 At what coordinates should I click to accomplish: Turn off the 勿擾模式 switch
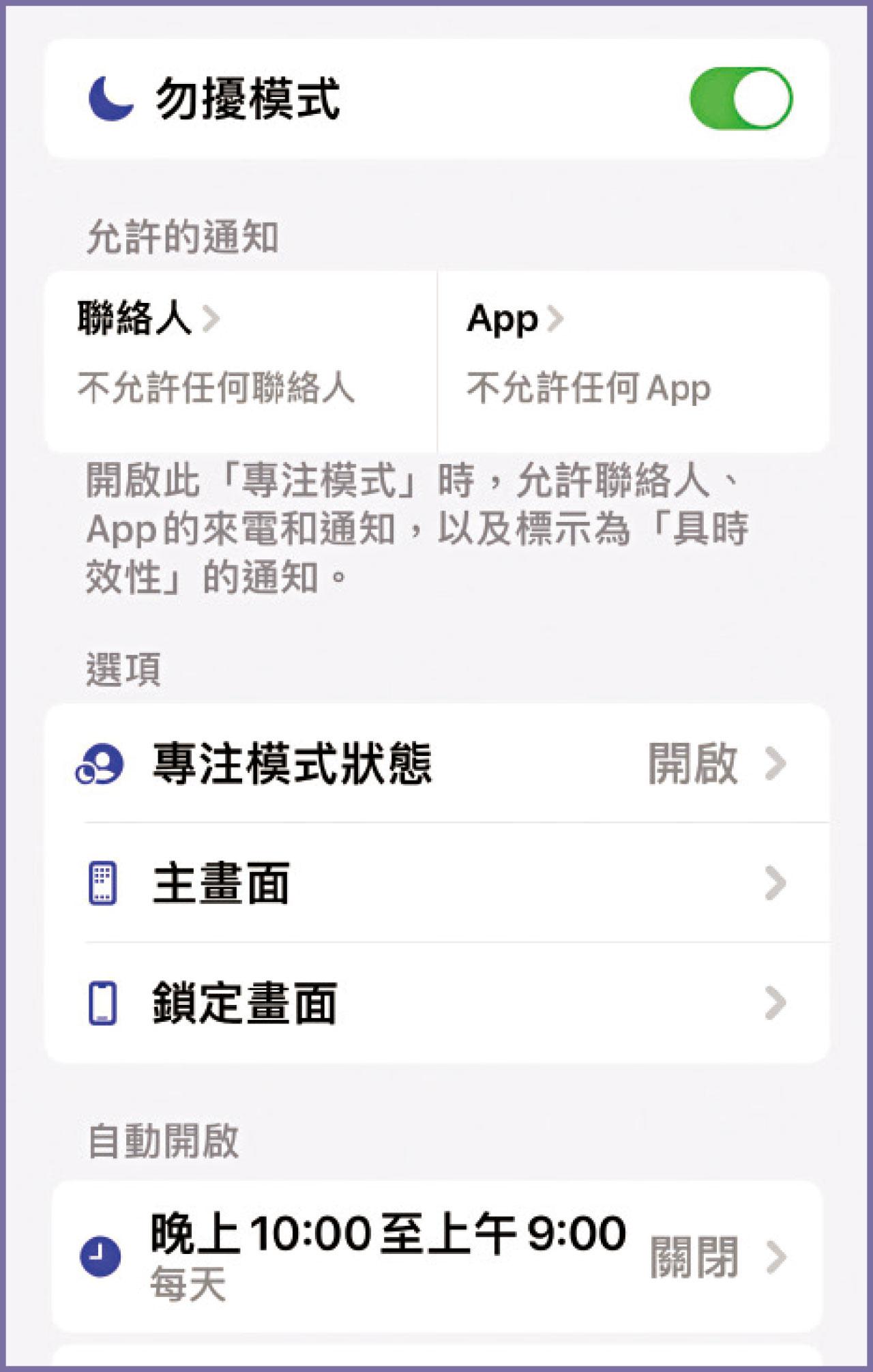coord(741,98)
